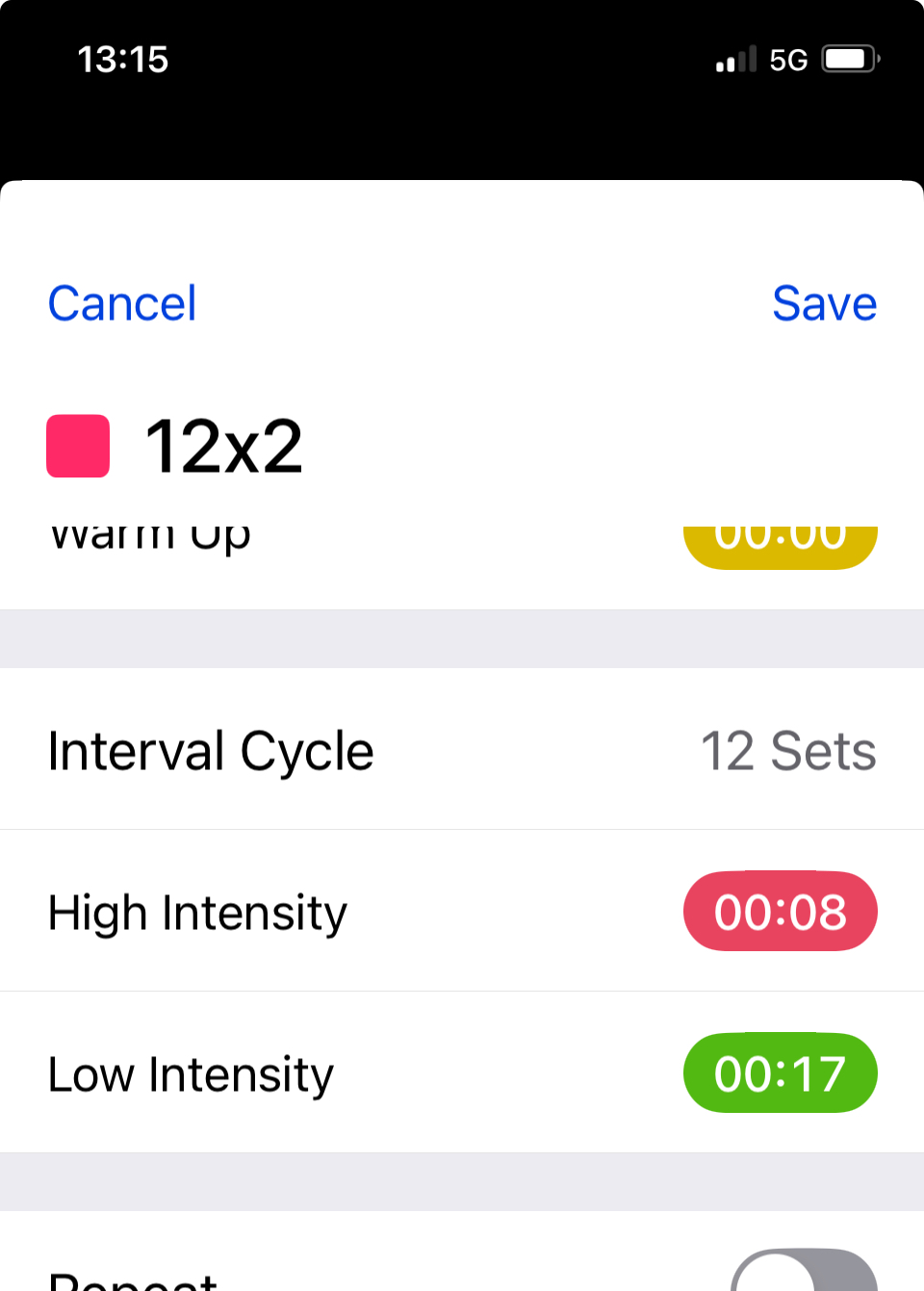Set Low Intensity time 00:17
This screenshot has height=1291, width=924.
pyautogui.click(x=780, y=1073)
